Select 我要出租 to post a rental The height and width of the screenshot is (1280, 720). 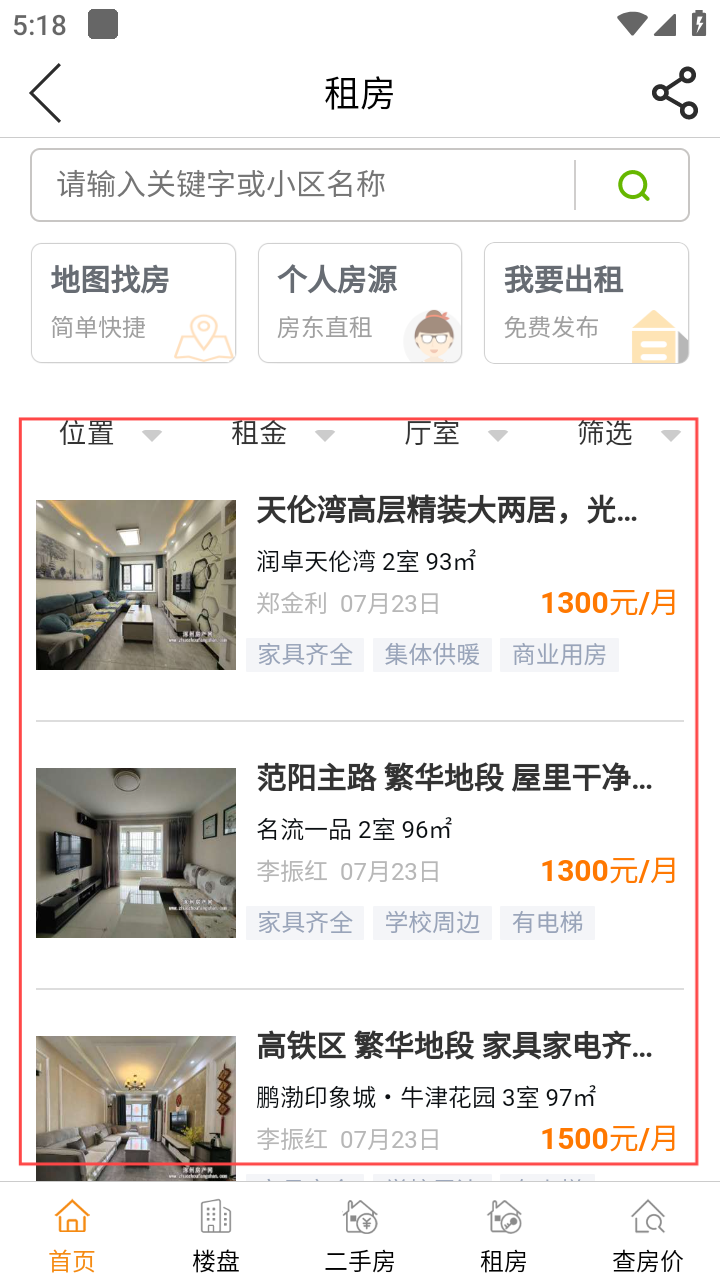586,302
